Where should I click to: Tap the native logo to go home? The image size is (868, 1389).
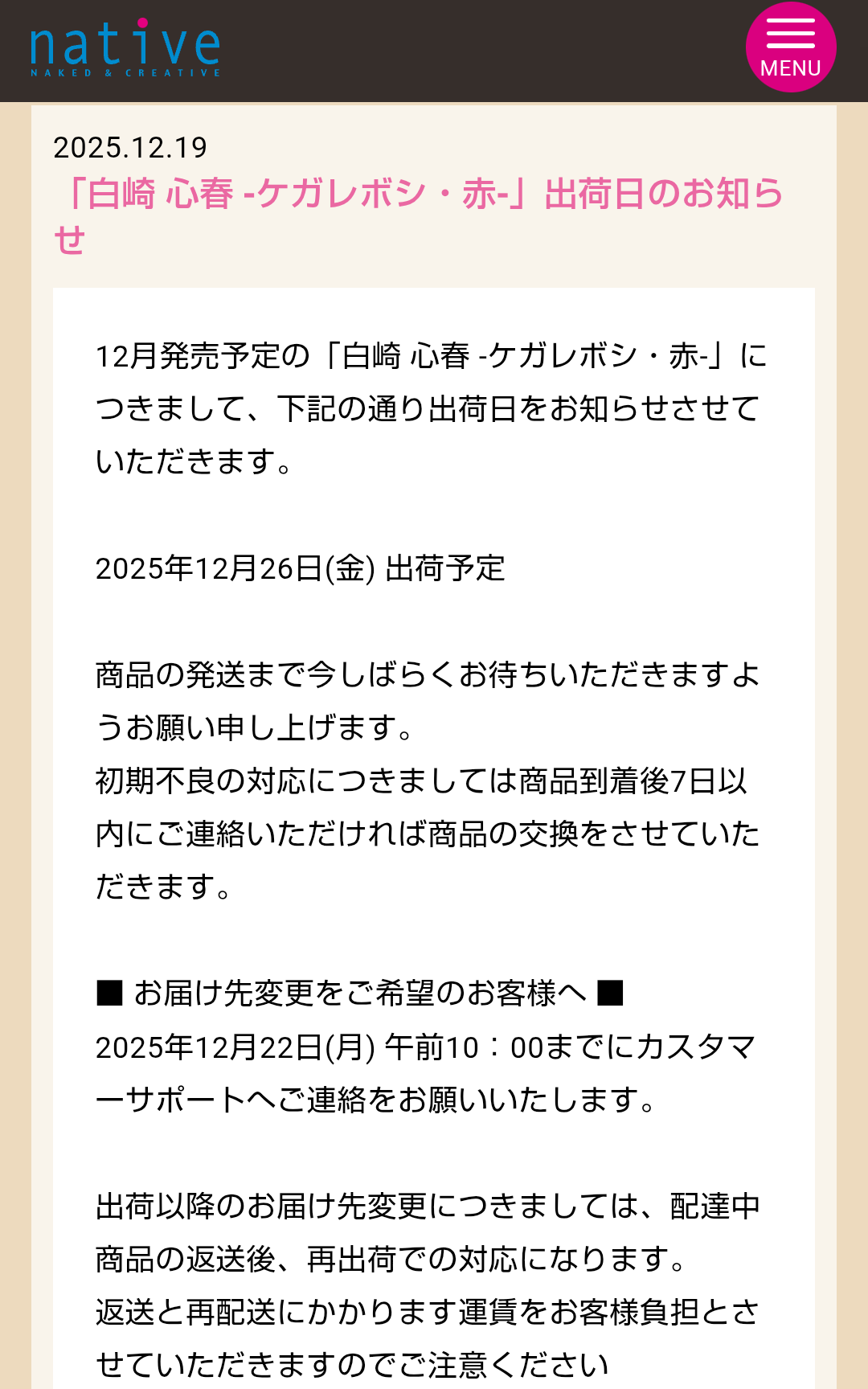point(125,48)
